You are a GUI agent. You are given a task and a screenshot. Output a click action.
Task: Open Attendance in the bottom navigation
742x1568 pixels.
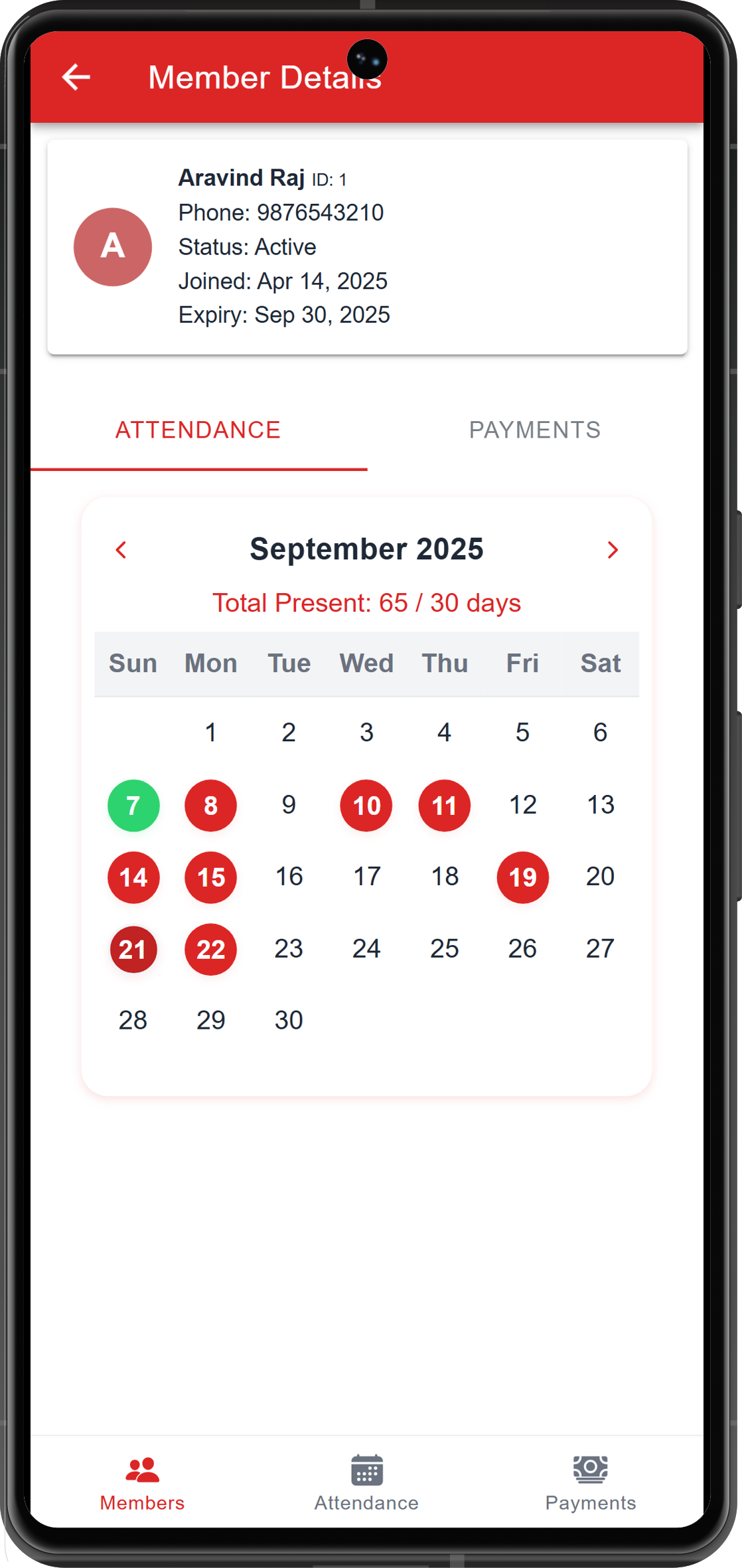point(366,1482)
